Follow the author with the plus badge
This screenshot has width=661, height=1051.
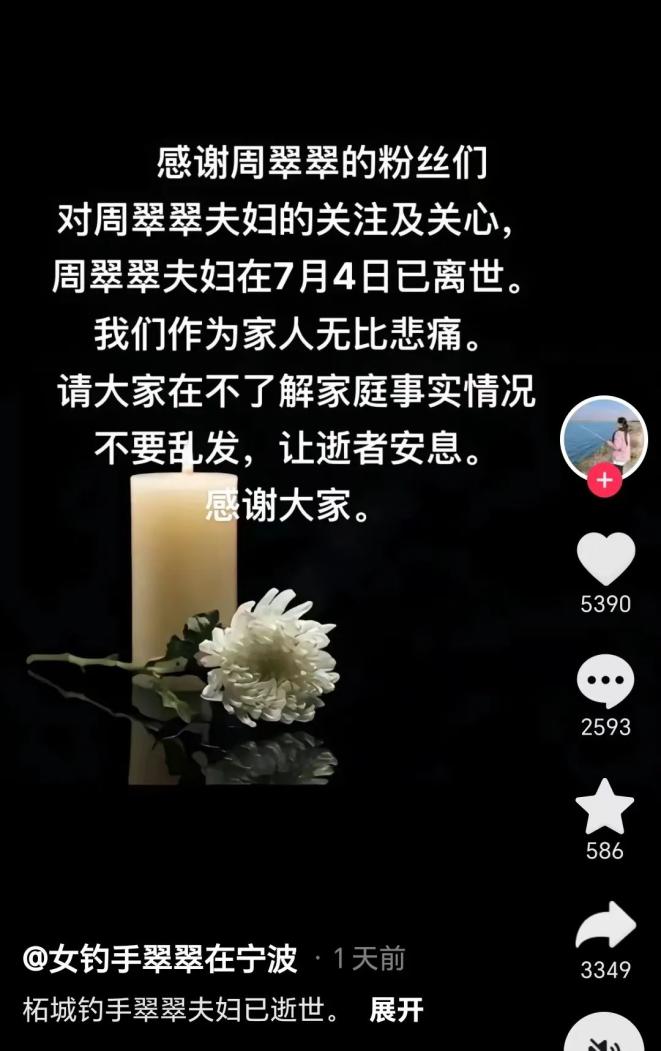tap(604, 482)
